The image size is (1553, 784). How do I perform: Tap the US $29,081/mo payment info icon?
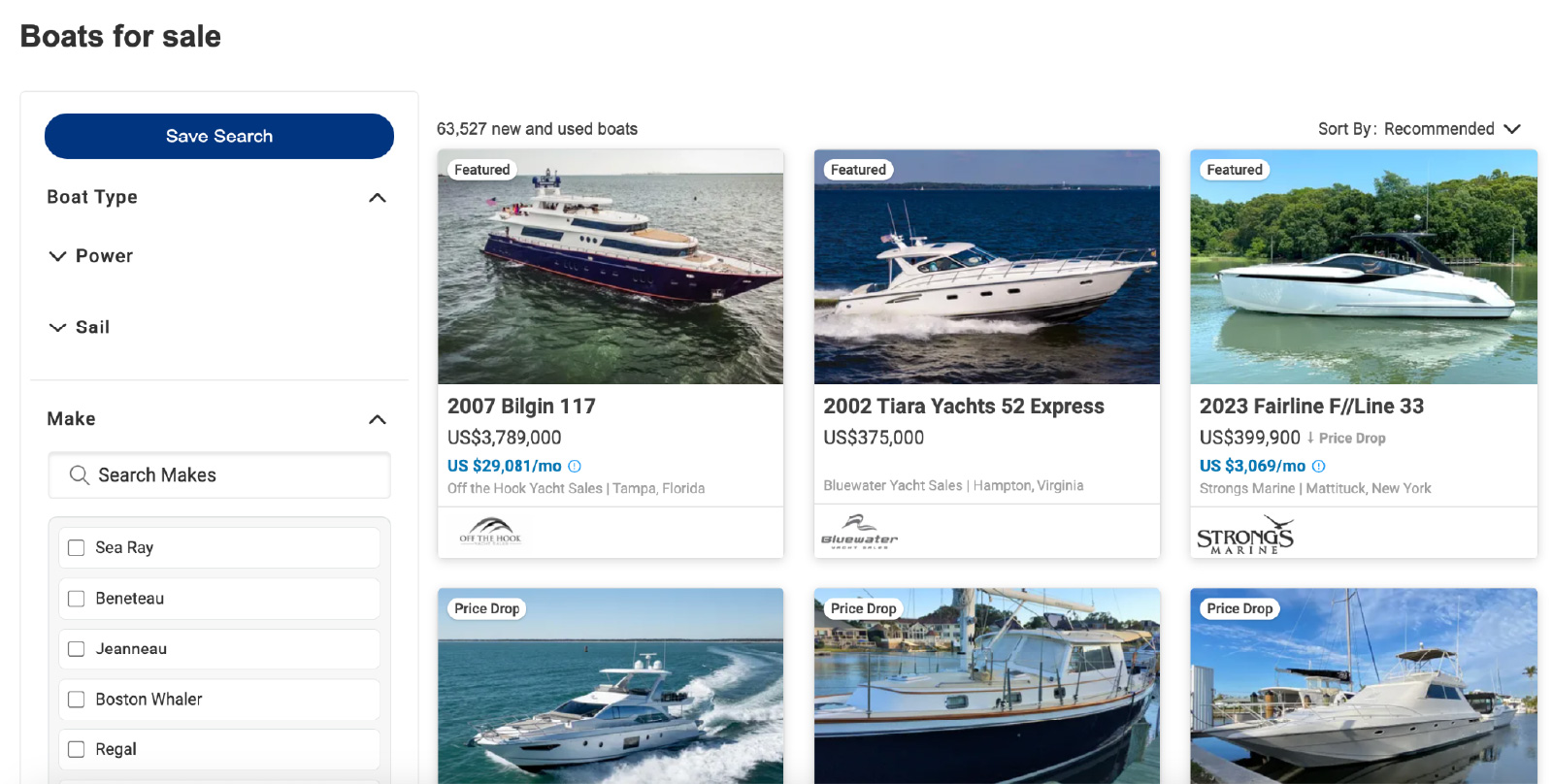point(575,467)
